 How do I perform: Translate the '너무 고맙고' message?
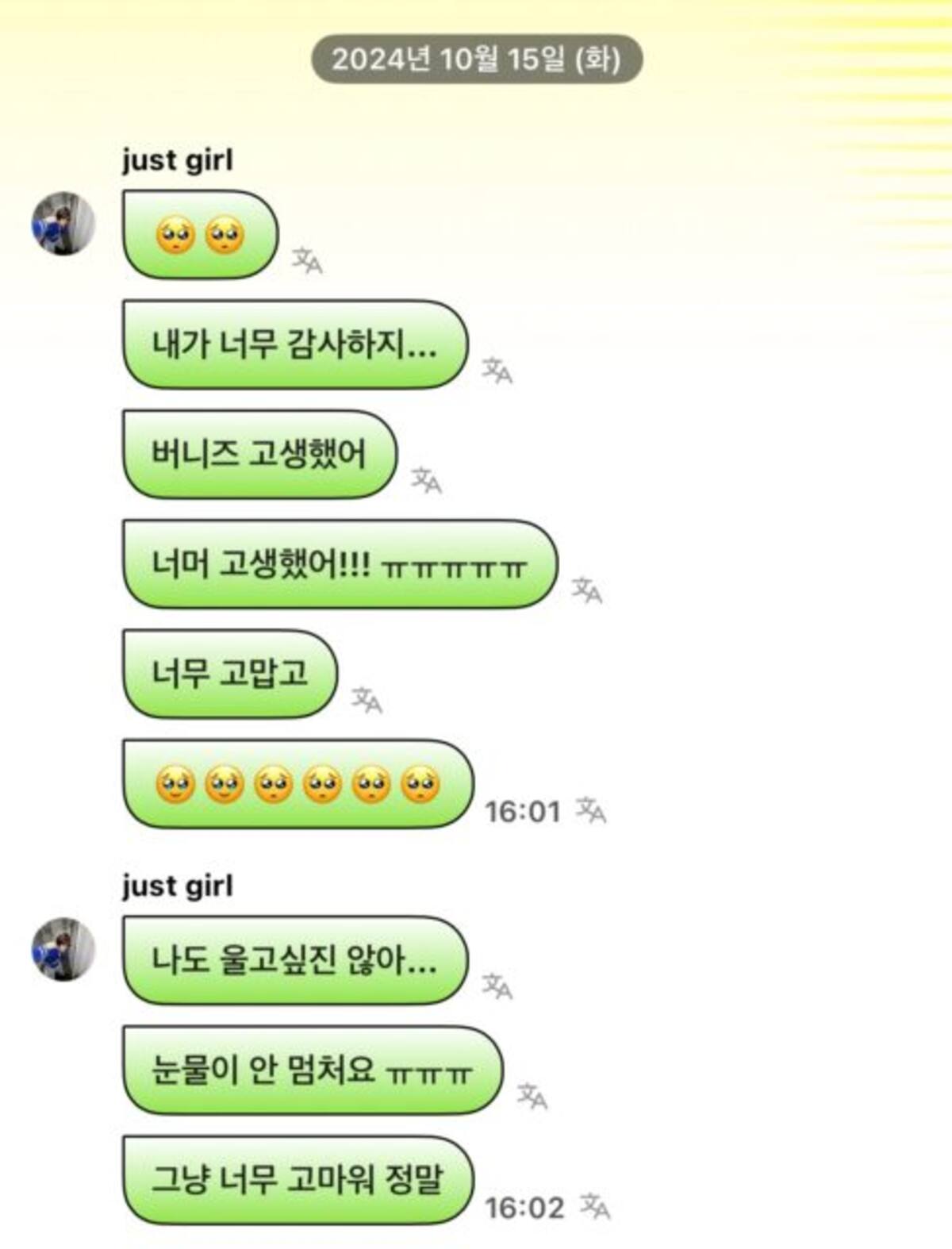[x=367, y=699]
